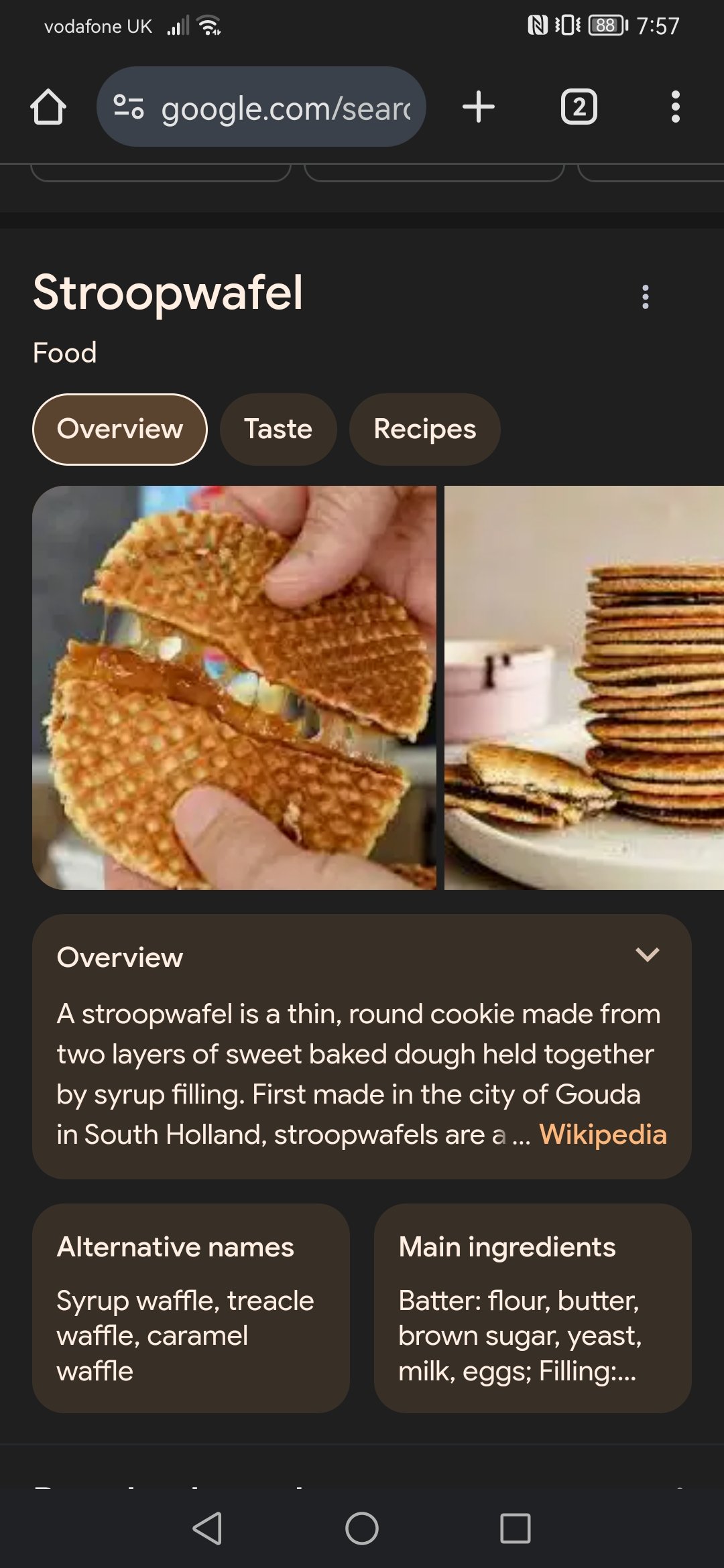
Task: Open the Main ingredients card
Action: [532, 1308]
